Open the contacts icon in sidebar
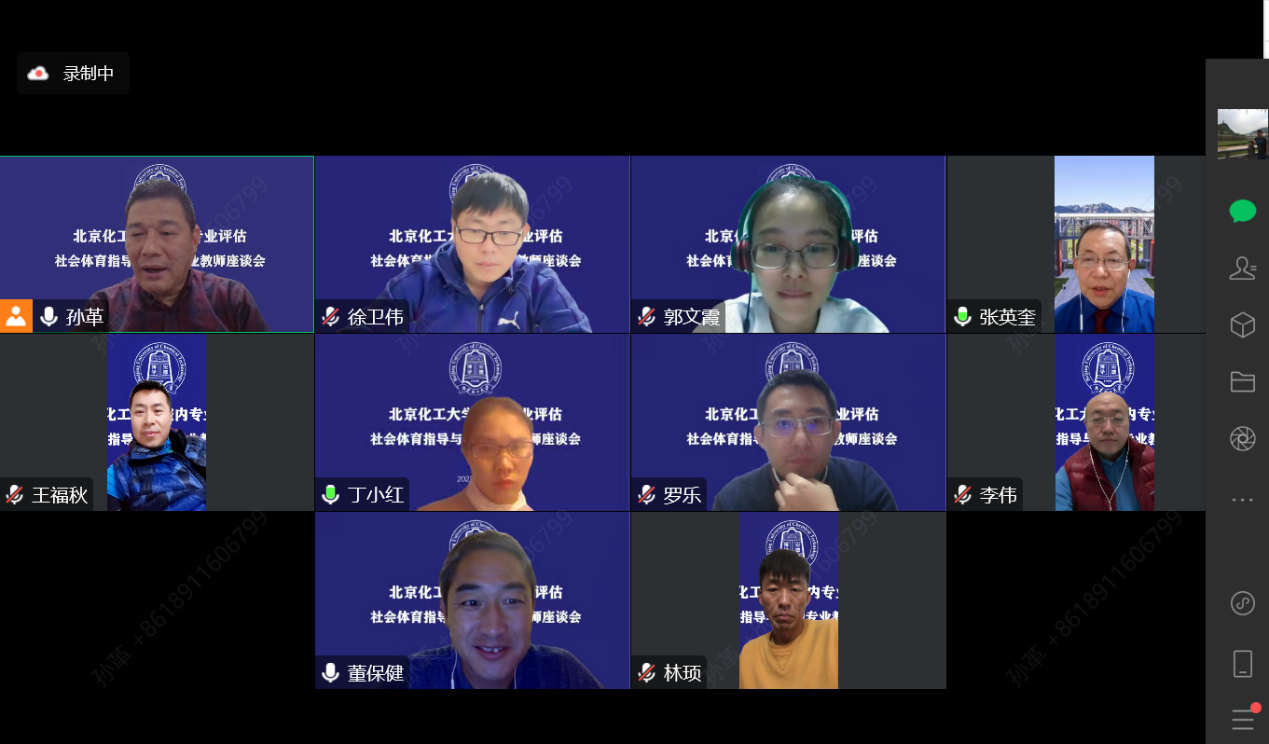The height and width of the screenshot is (744, 1269). point(1242,268)
